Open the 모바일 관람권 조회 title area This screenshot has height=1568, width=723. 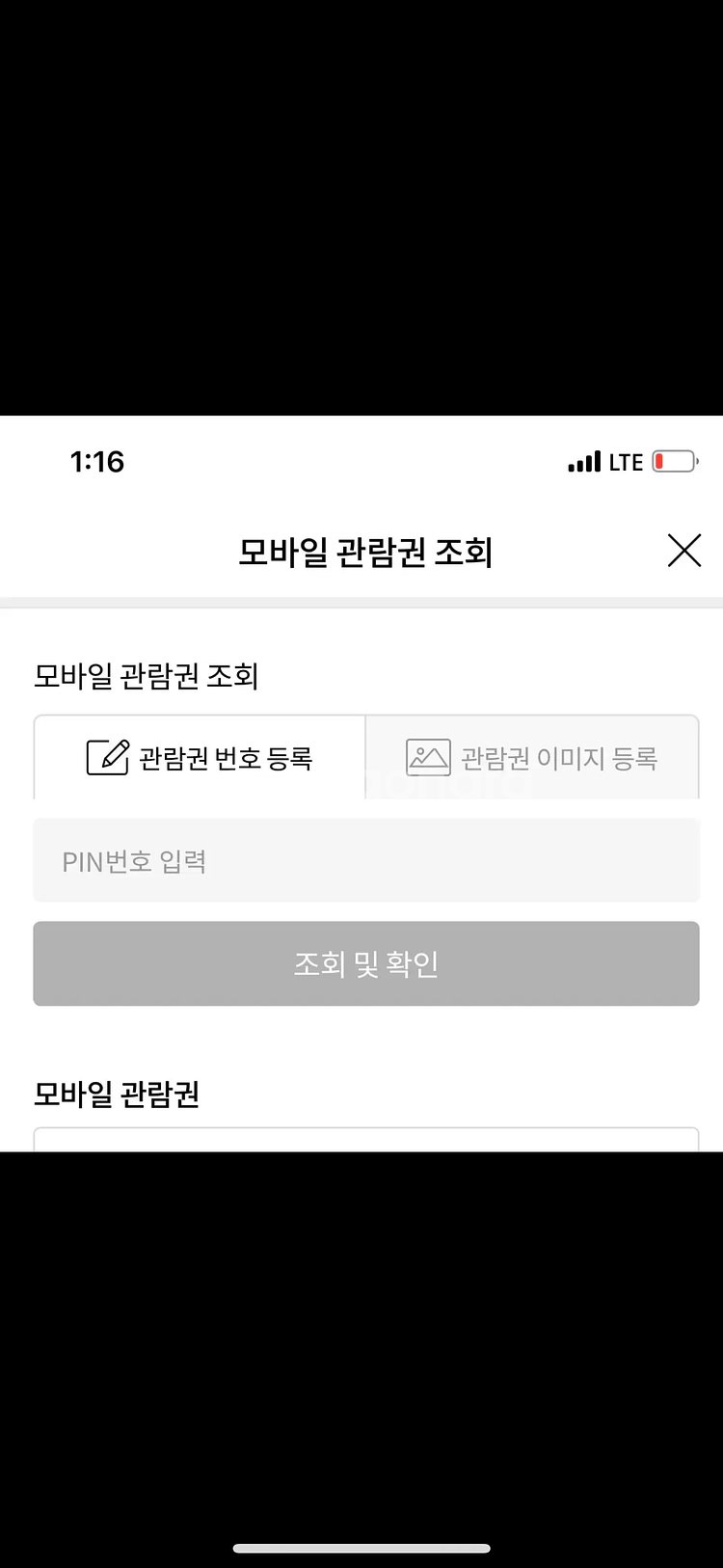[x=366, y=551]
